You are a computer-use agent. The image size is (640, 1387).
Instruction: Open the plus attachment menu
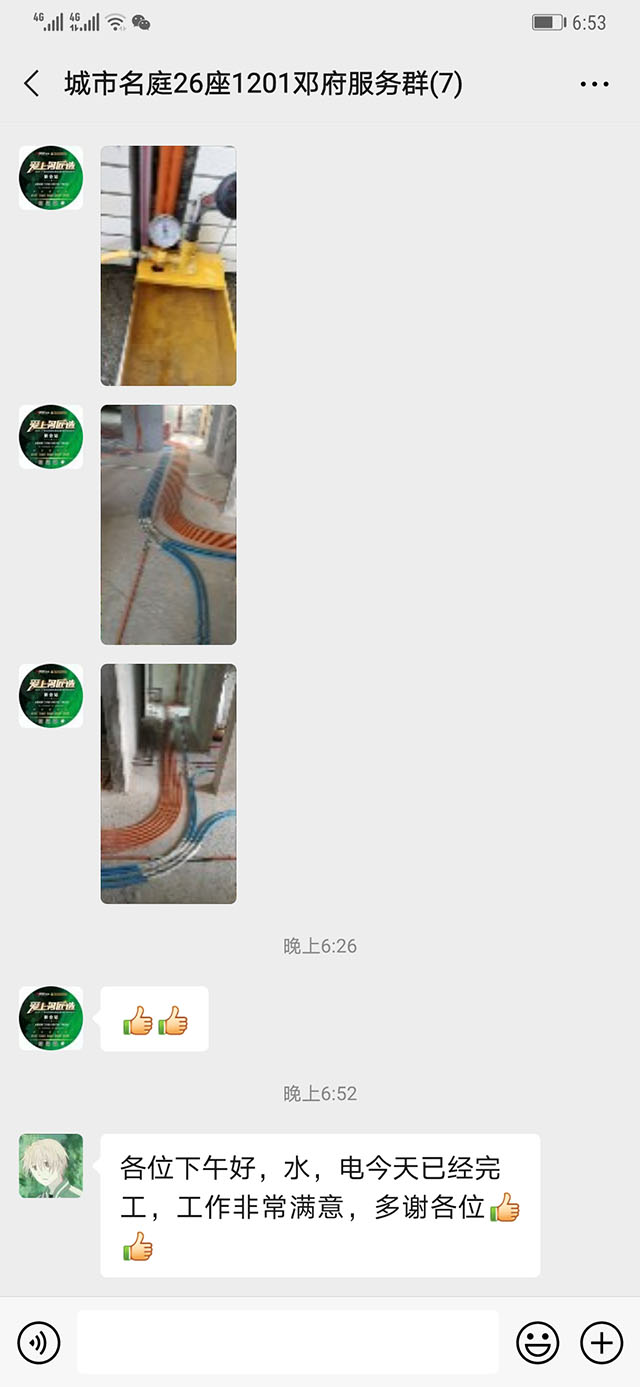(601, 1343)
